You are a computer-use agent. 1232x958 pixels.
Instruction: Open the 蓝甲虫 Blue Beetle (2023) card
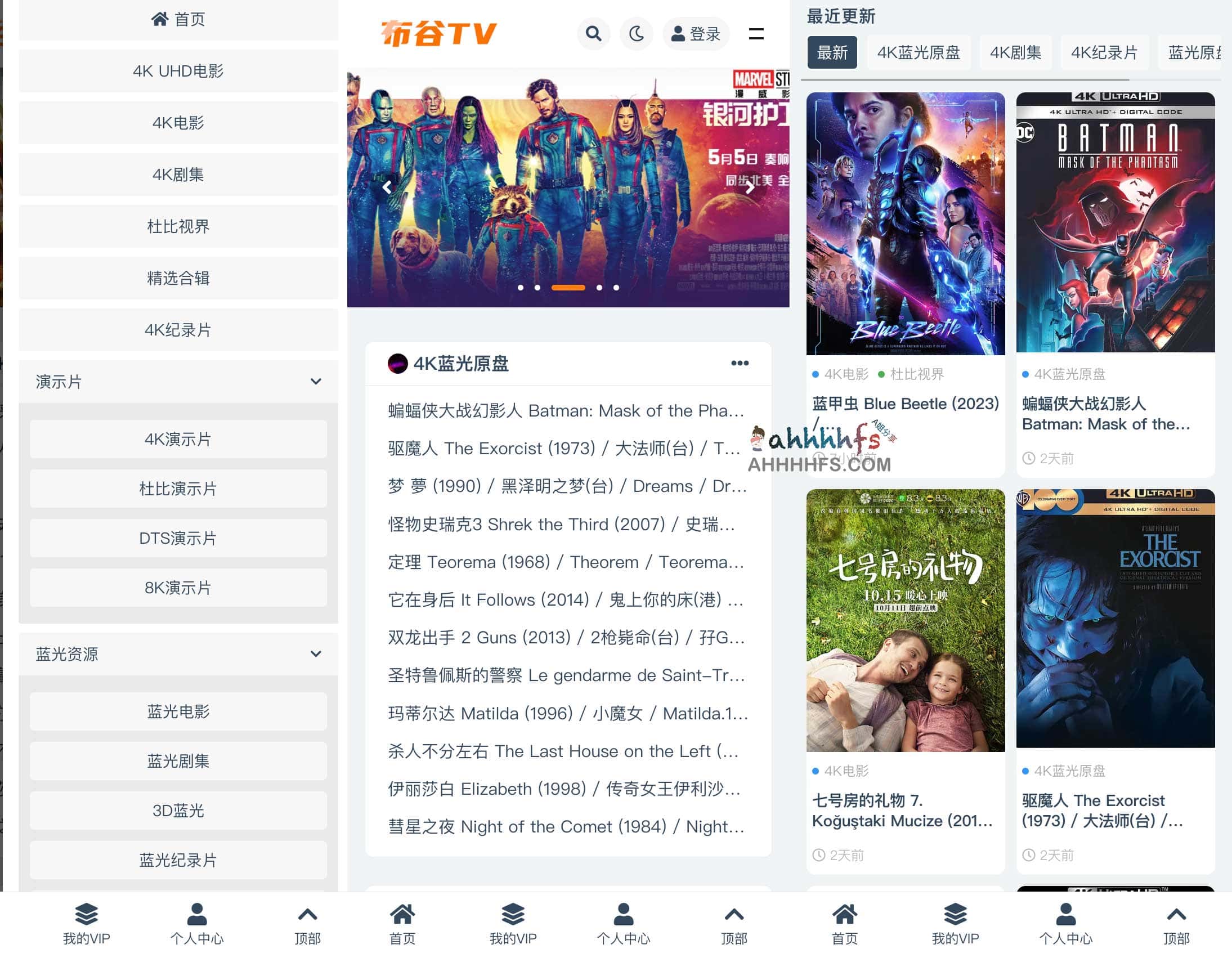(906, 404)
